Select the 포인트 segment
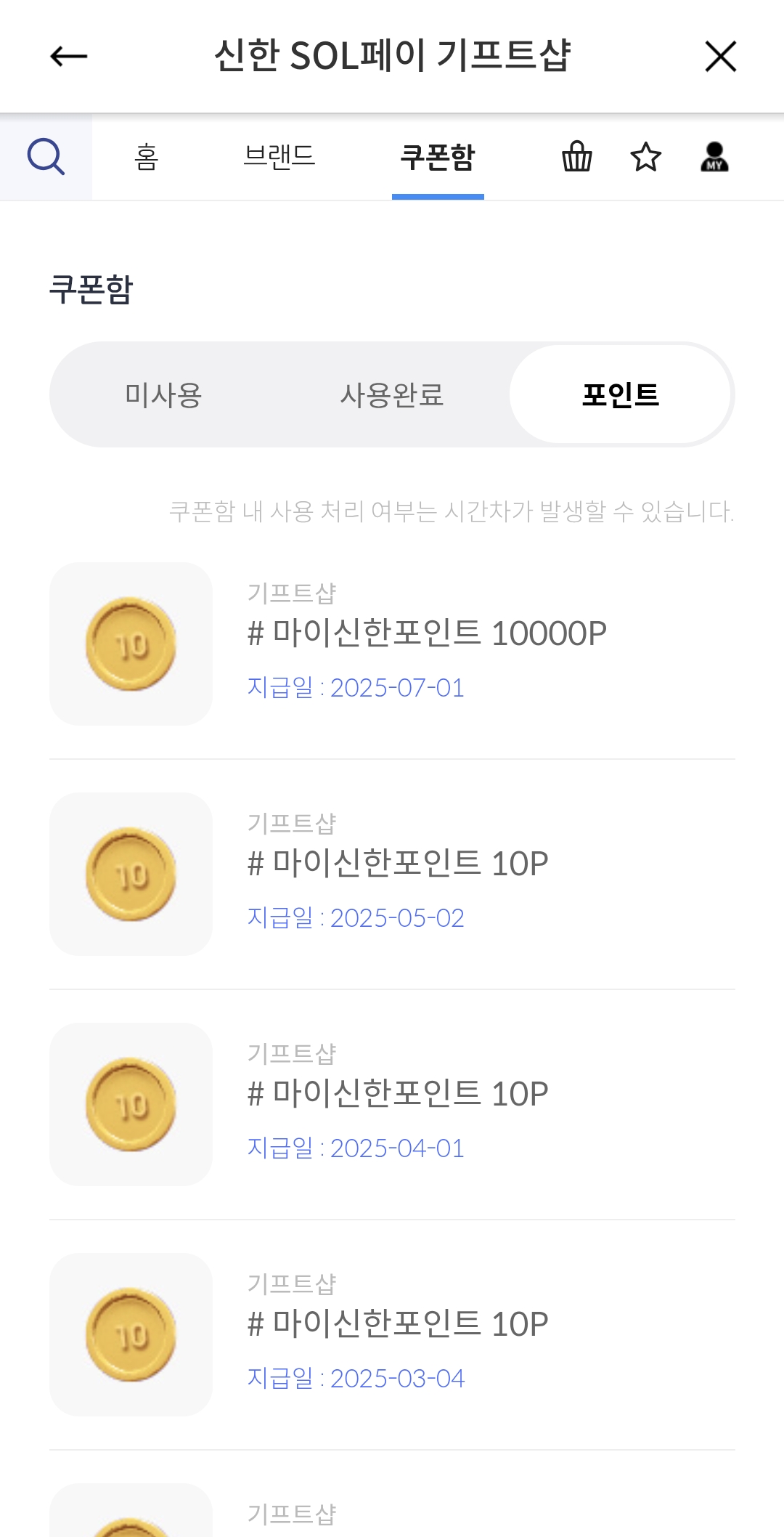This screenshot has width=784, height=1537. point(621,394)
